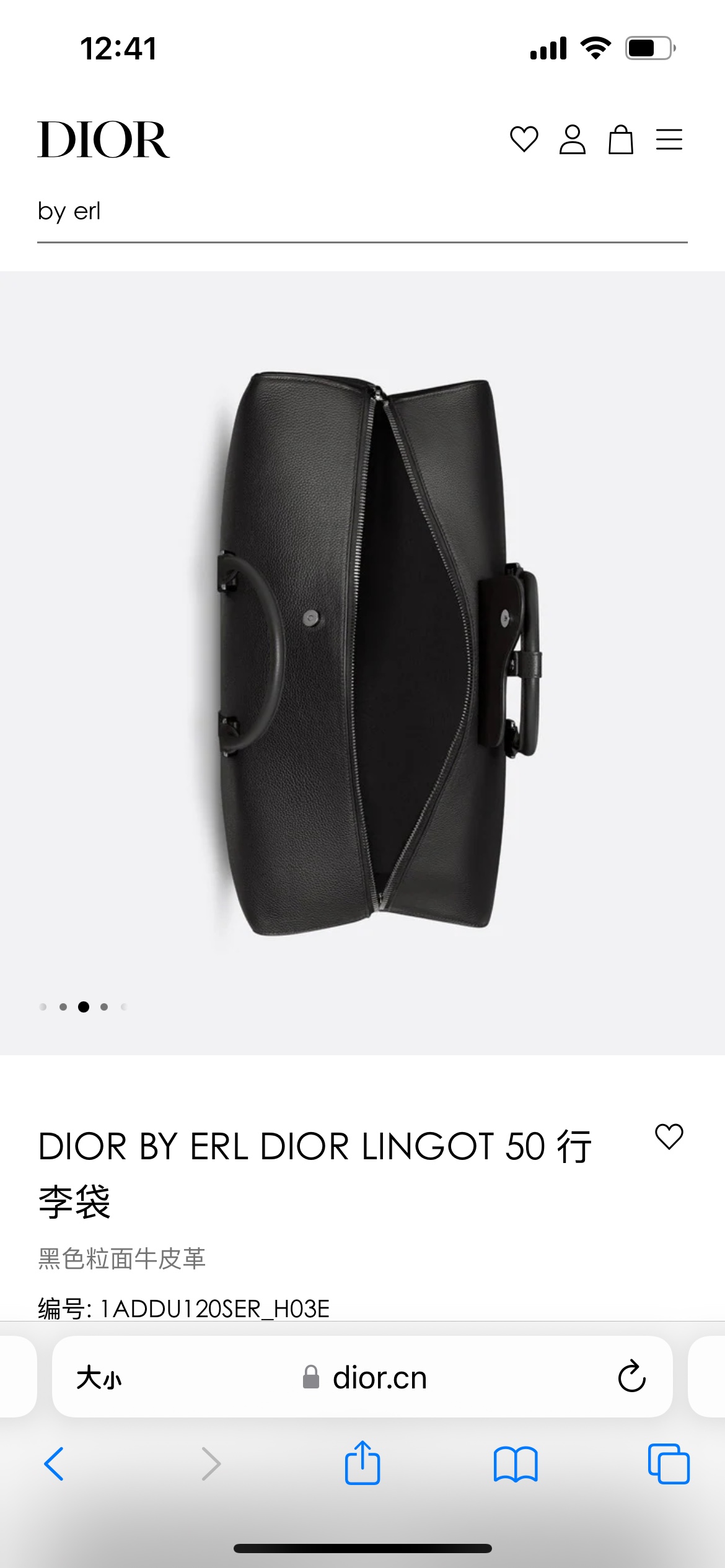Open the account profile icon
This screenshot has width=725, height=1568.
click(x=572, y=139)
